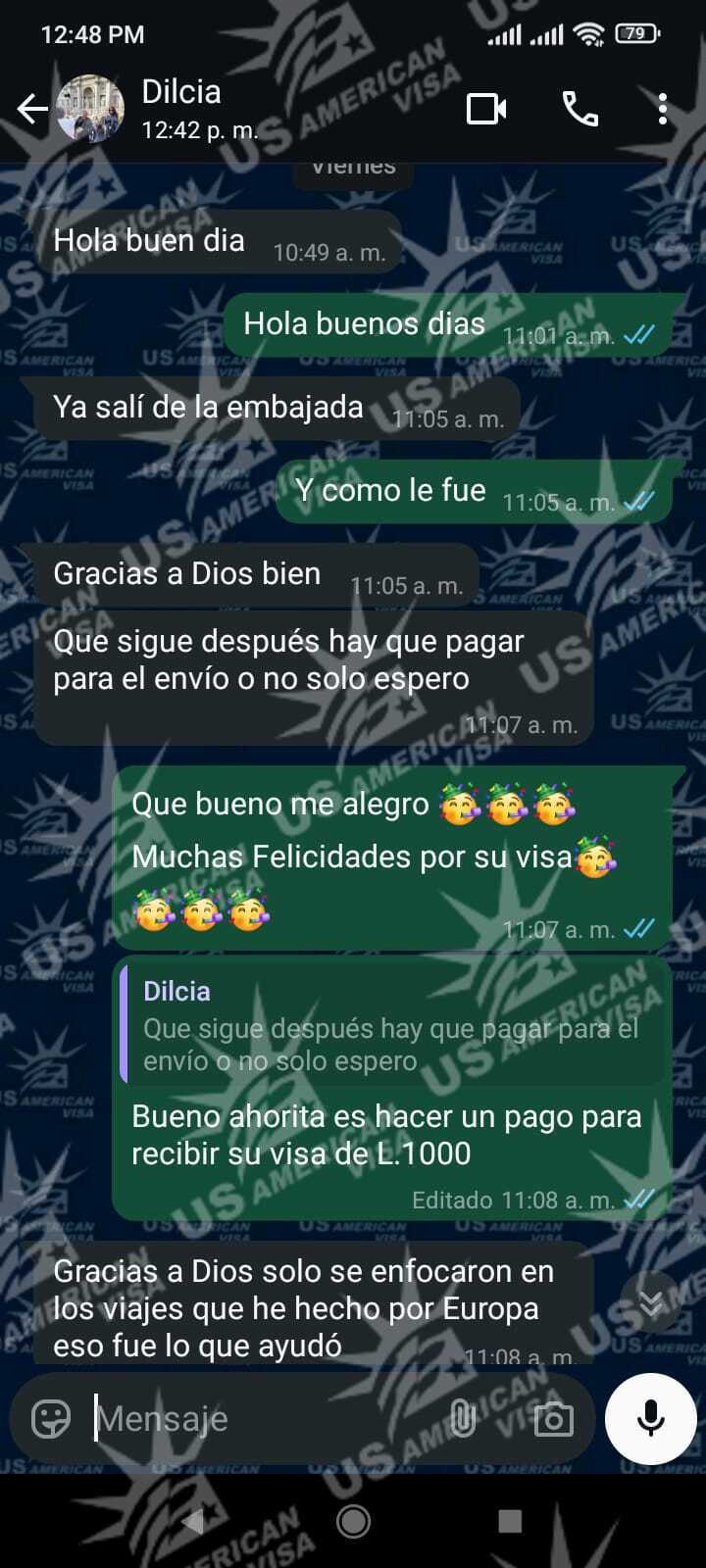706x1568 pixels.
Task: Open Dilcia's profile picture
Action: [x=90, y=109]
